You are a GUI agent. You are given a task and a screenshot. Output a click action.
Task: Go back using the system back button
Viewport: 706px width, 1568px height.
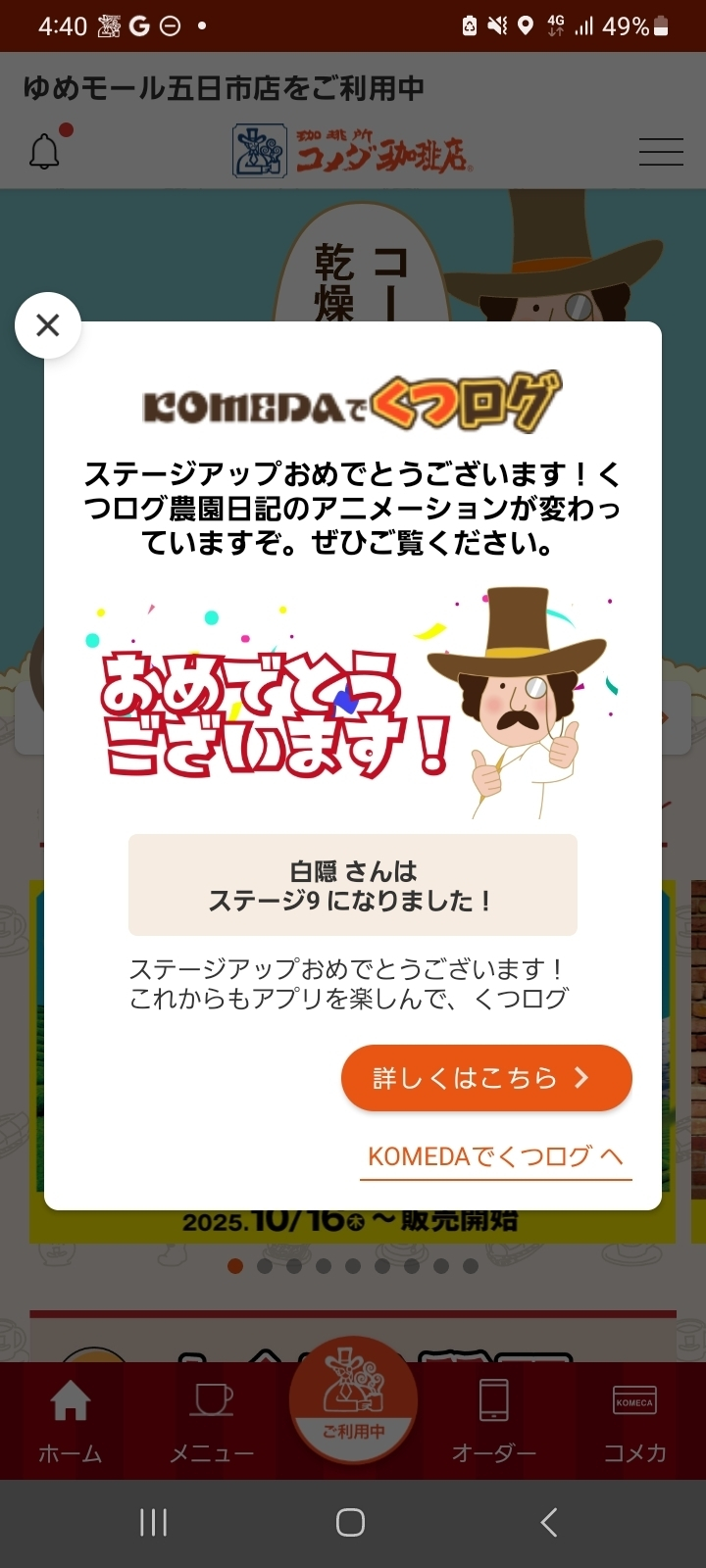pos(549,1522)
